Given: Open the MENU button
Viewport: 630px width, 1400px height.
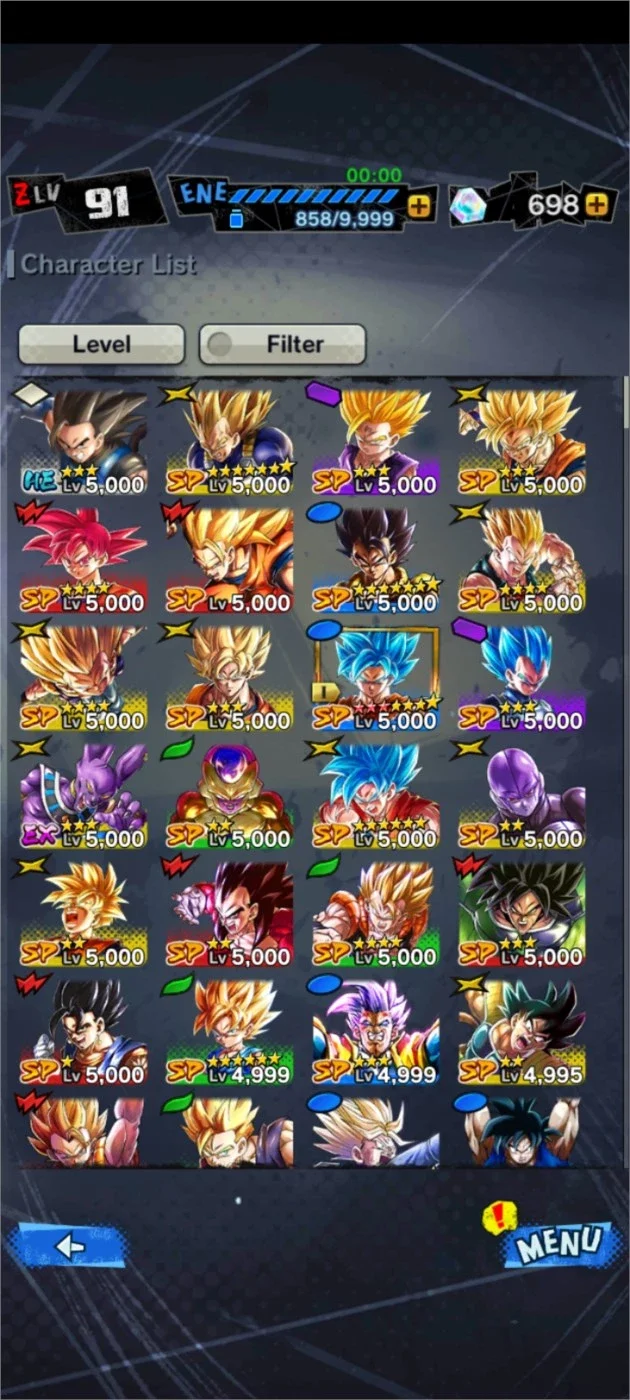Looking at the screenshot, I should click(560, 1243).
